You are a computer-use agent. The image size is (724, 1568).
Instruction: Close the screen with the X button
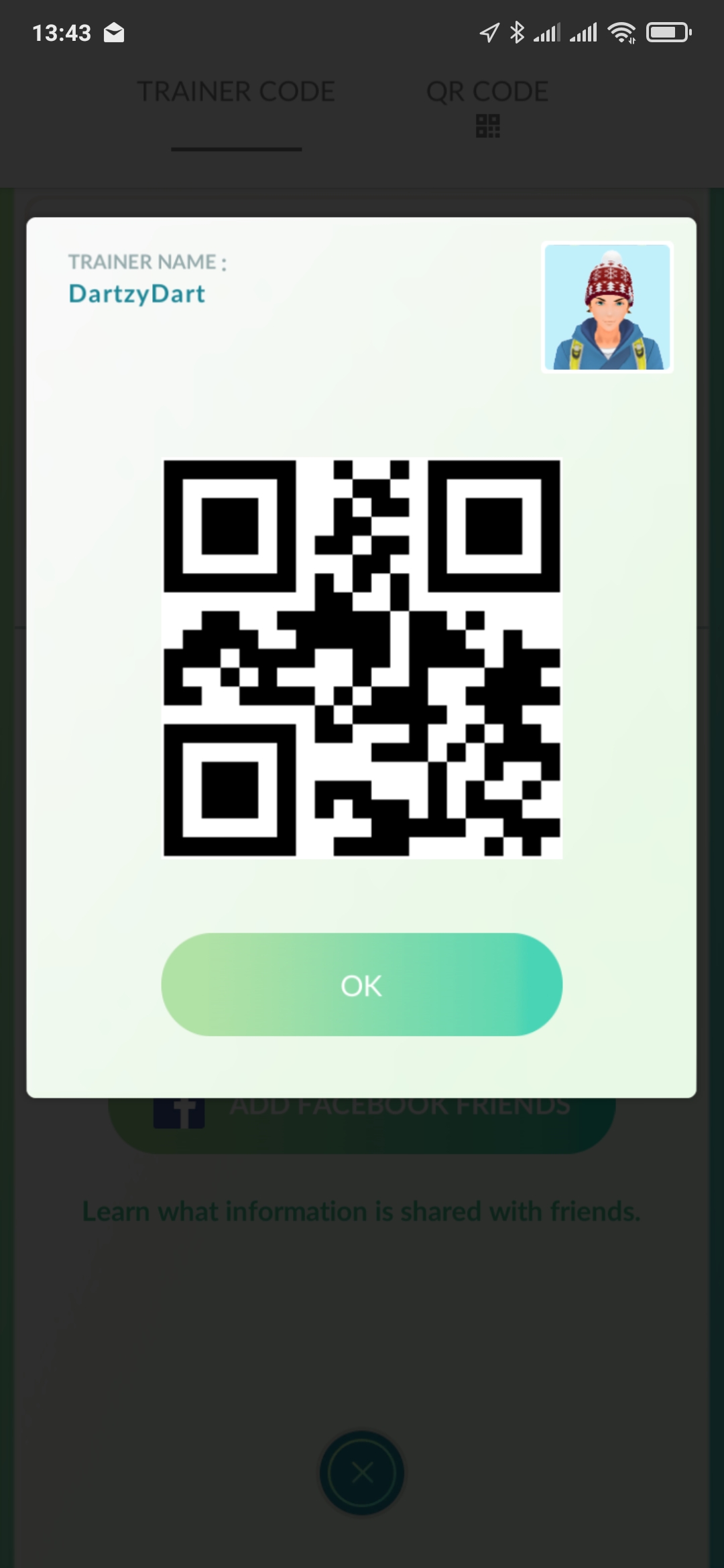pos(362,1472)
